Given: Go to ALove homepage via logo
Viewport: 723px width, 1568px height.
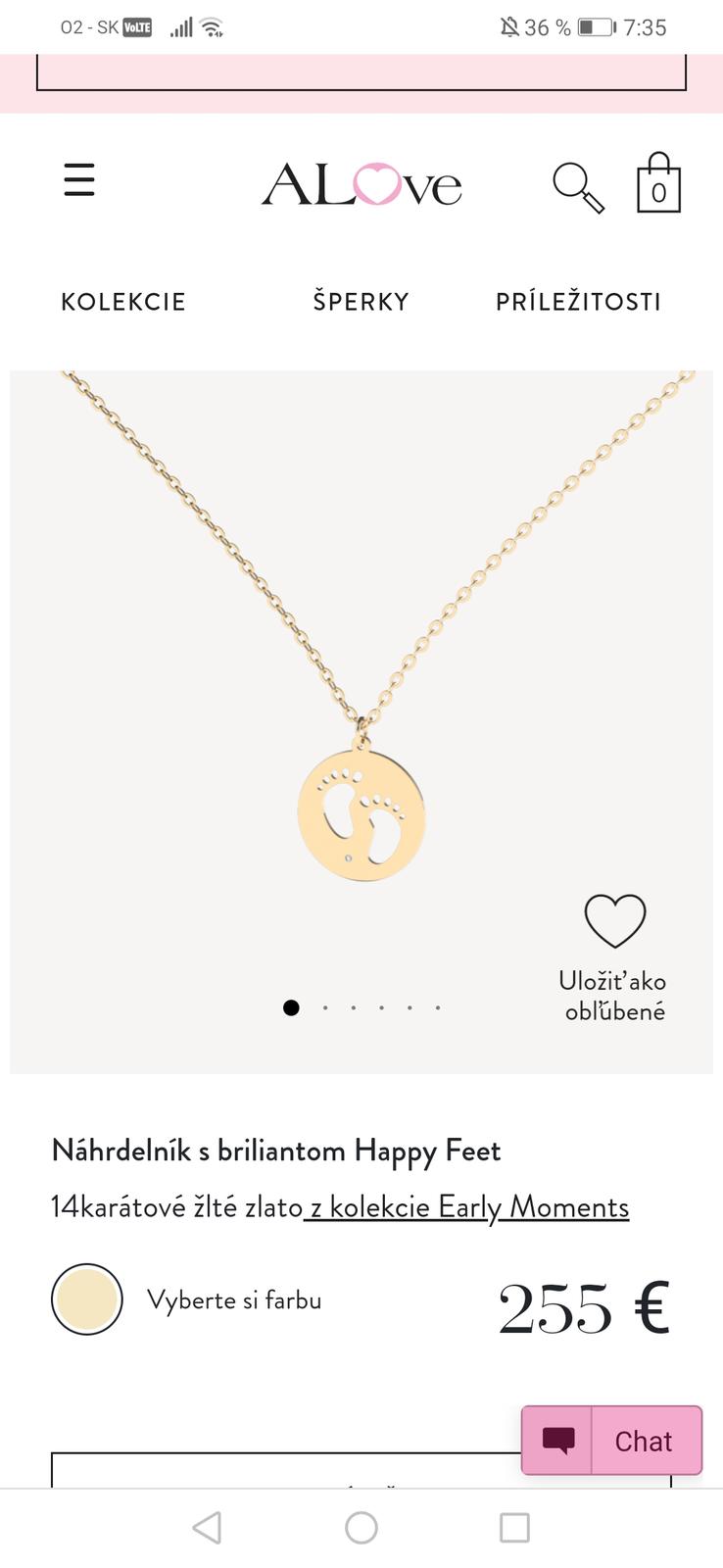Looking at the screenshot, I should click(361, 184).
